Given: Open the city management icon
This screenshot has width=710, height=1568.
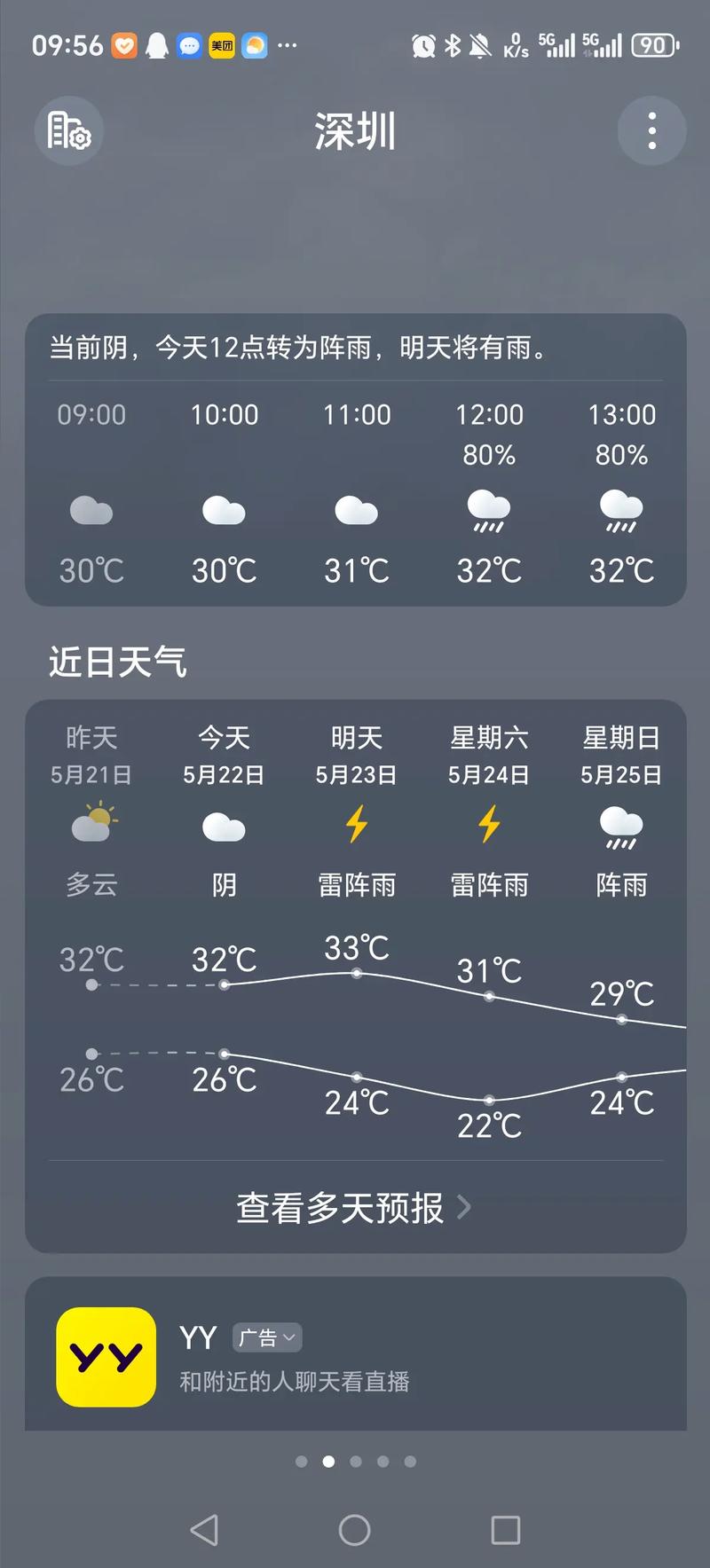Looking at the screenshot, I should pyautogui.click(x=68, y=130).
